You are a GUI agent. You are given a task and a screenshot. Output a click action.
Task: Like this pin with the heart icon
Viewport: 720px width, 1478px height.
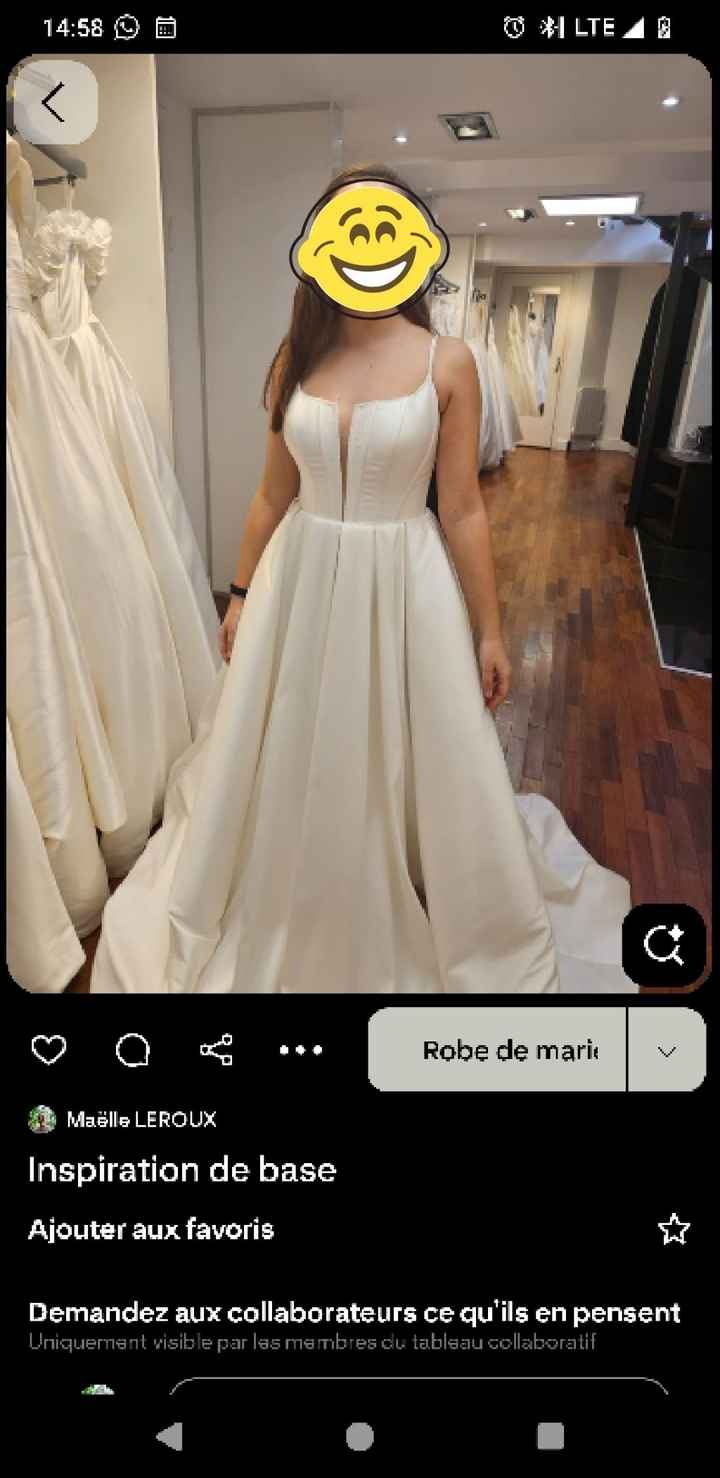49,1050
